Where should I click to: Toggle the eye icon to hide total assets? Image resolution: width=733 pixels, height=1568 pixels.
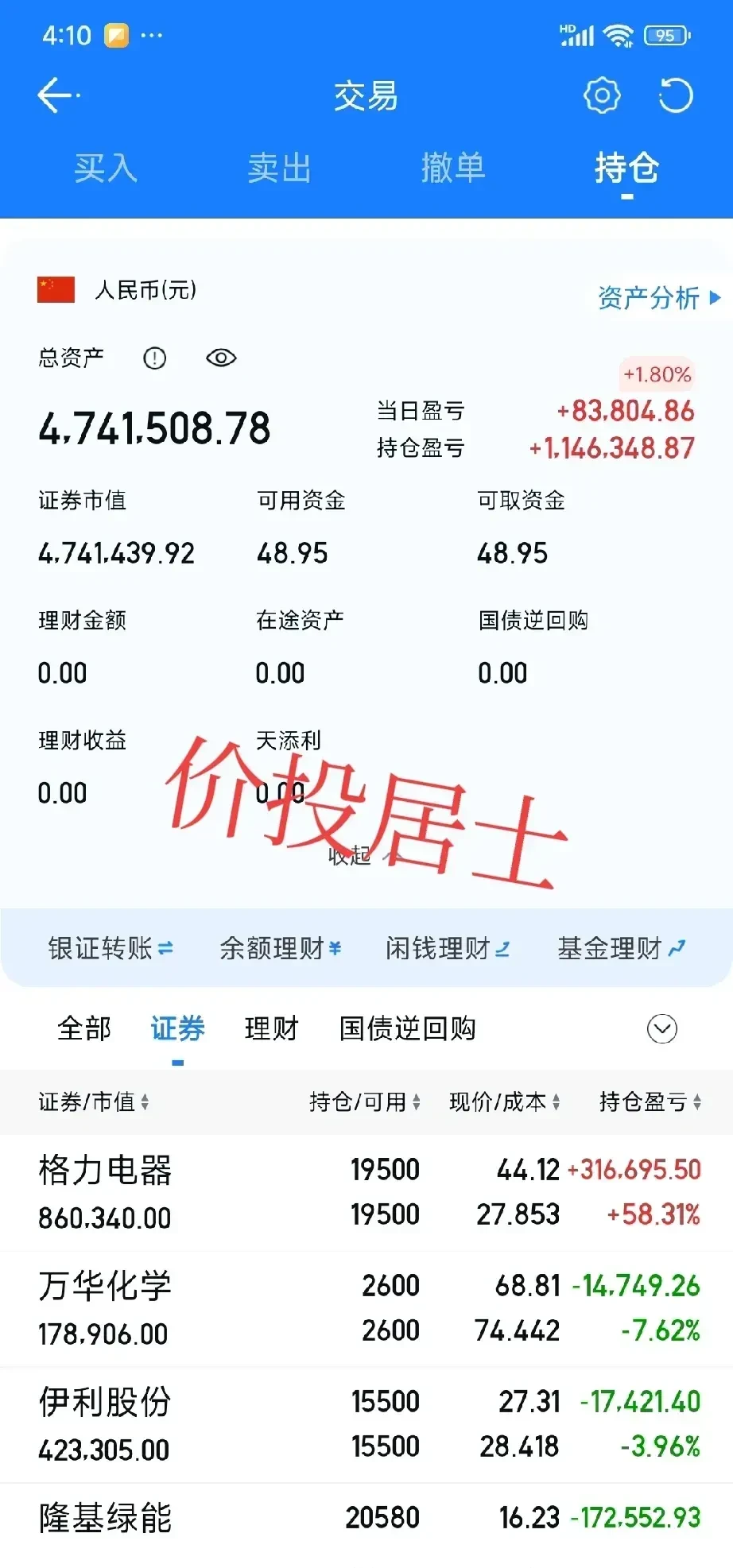point(220,358)
